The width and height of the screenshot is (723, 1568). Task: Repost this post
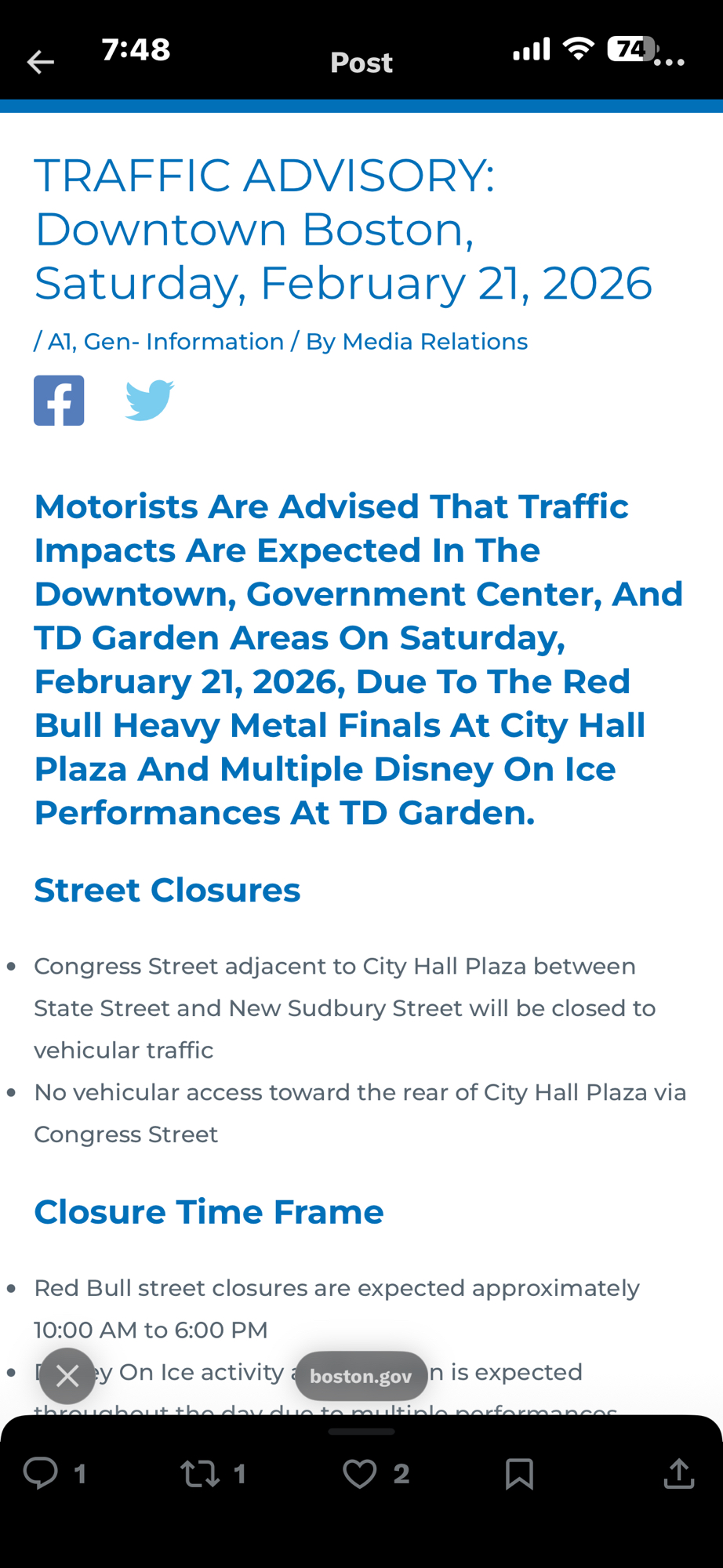pyautogui.click(x=201, y=1473)
